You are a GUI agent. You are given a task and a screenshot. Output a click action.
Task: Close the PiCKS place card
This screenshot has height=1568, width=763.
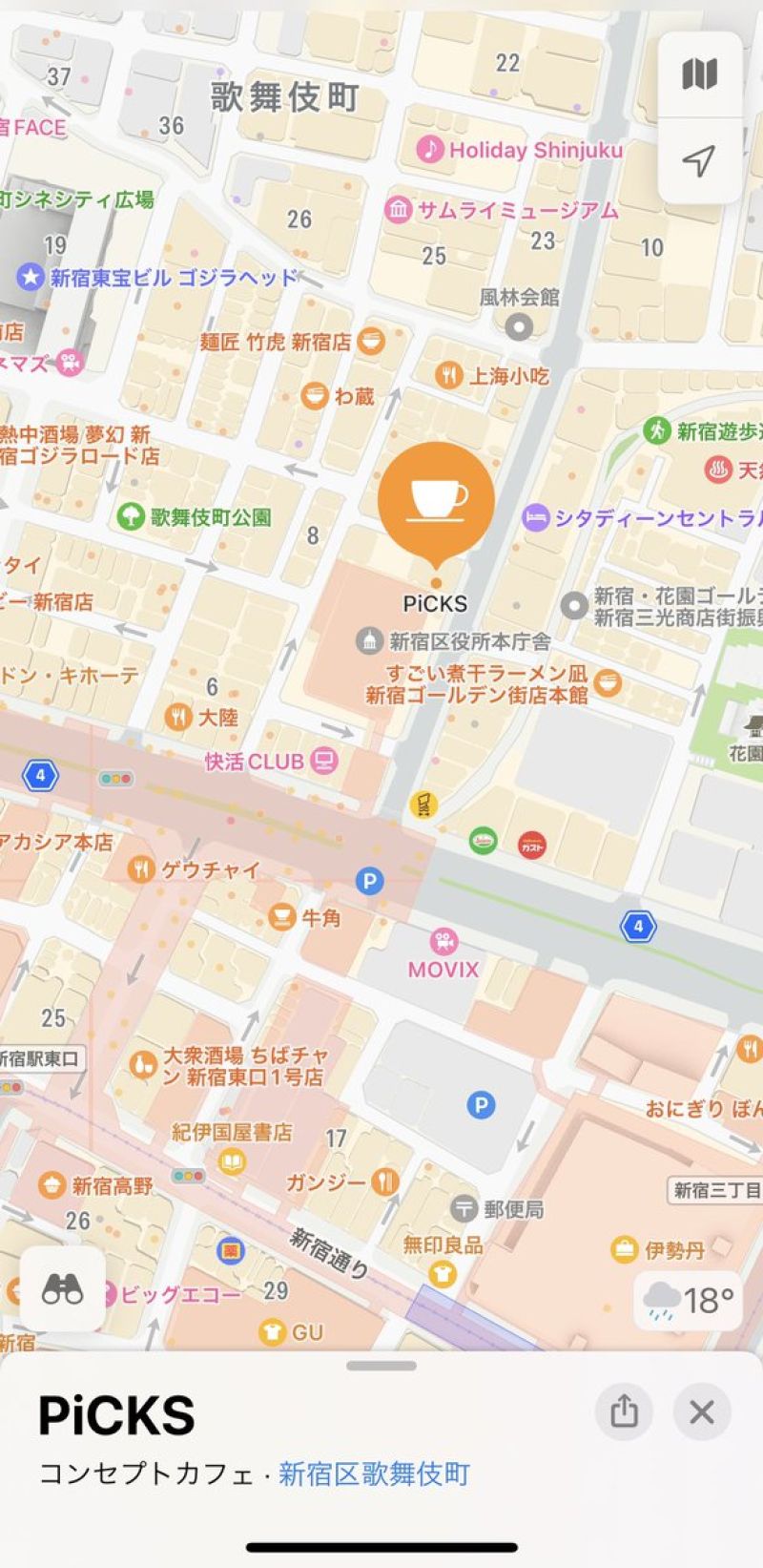702,1411
